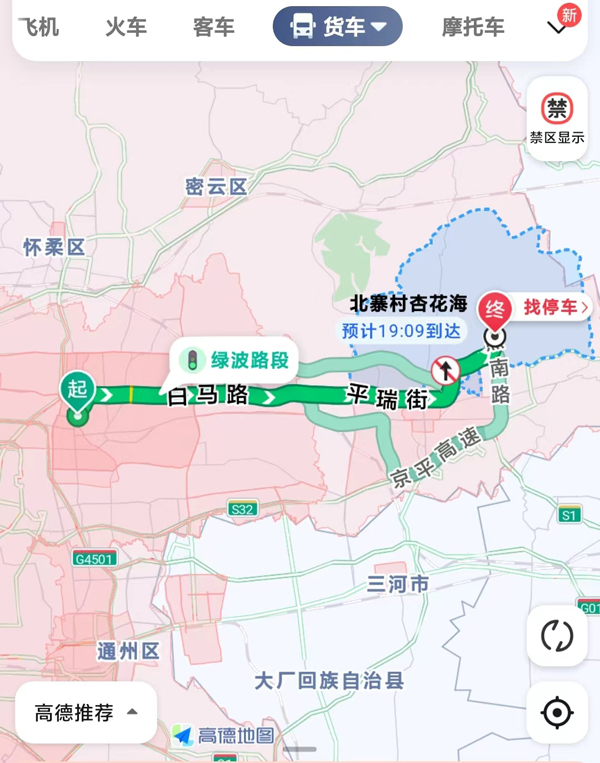Expand more travel modes with the chevron
The height and width of the screenshot is (763, 600).
point(558,27)
